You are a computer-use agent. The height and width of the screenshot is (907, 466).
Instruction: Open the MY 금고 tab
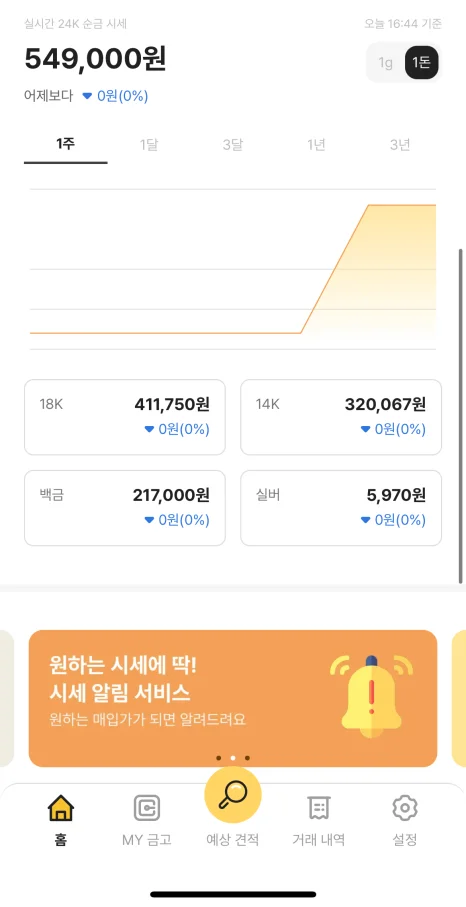[147, 820]
